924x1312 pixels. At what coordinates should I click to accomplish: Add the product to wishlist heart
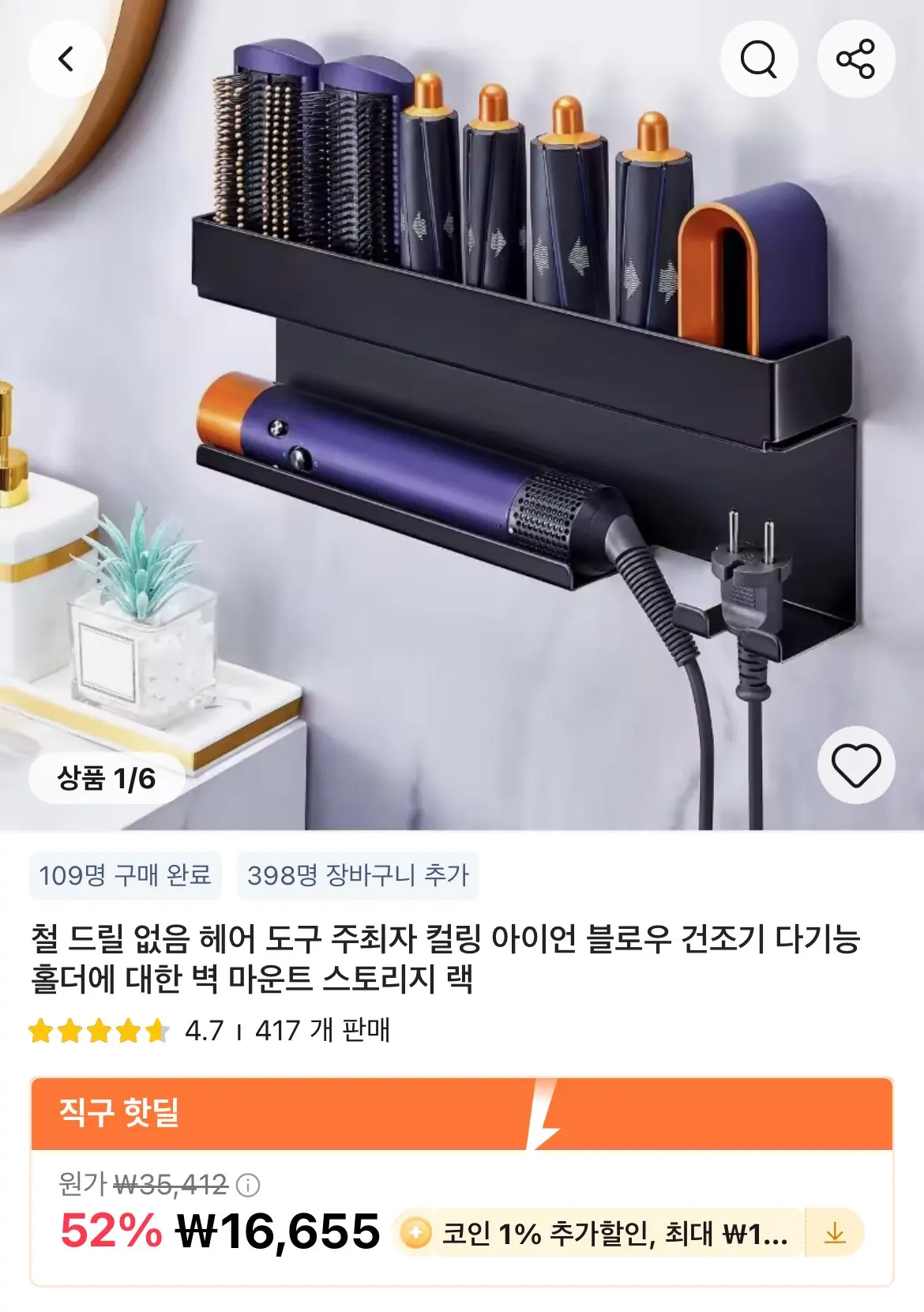[856, 765]
